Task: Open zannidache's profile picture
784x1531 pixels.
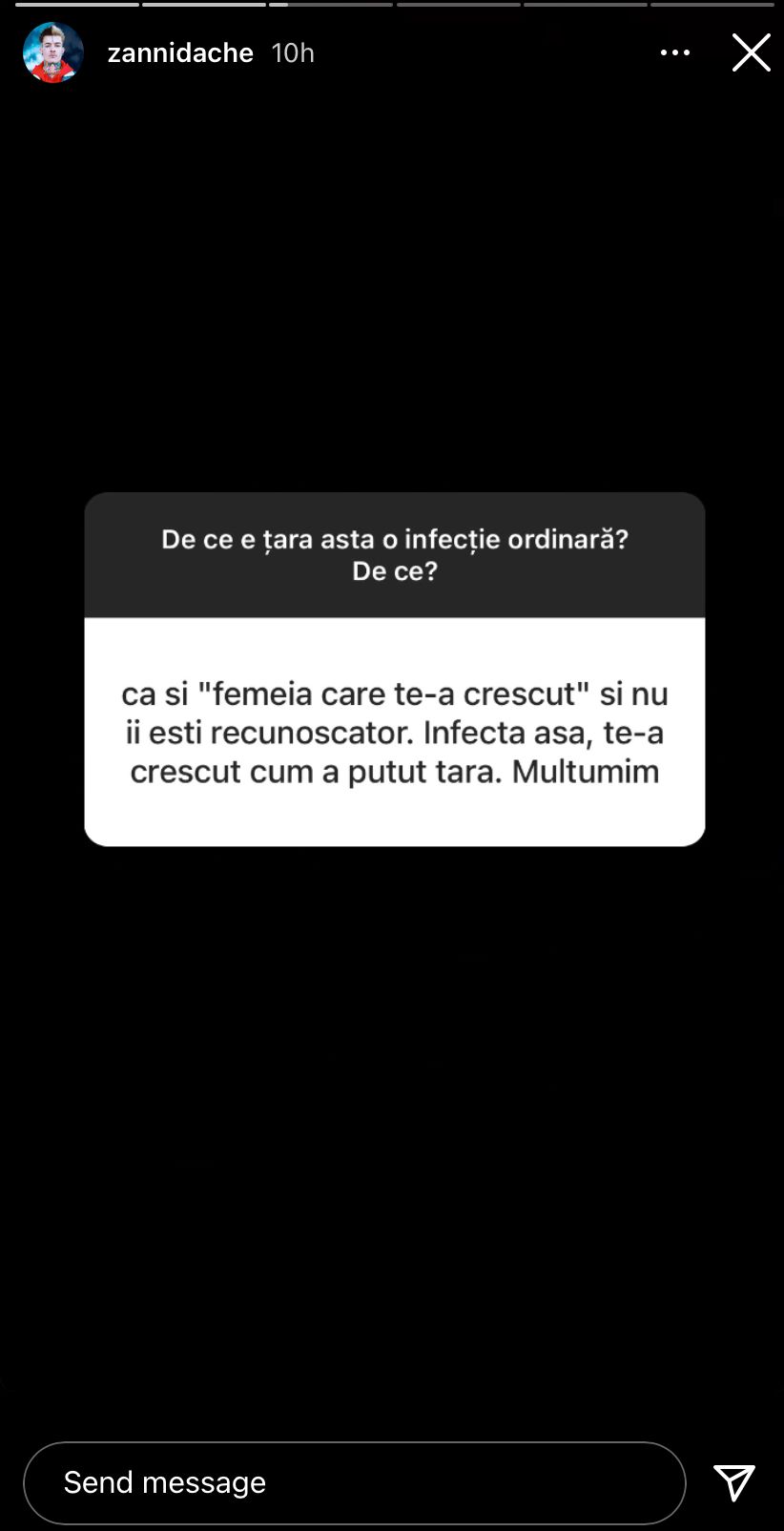Action: pos(53,52)
